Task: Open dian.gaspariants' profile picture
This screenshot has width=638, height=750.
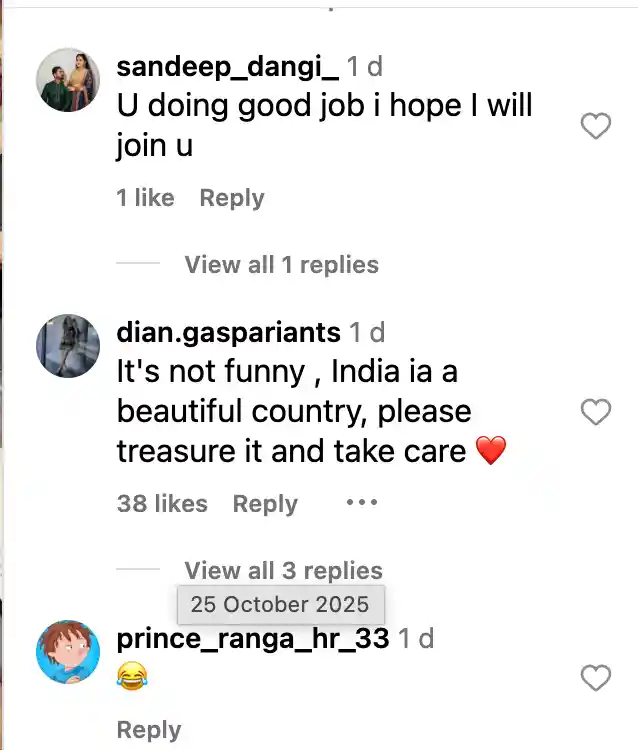Action: 68,346
